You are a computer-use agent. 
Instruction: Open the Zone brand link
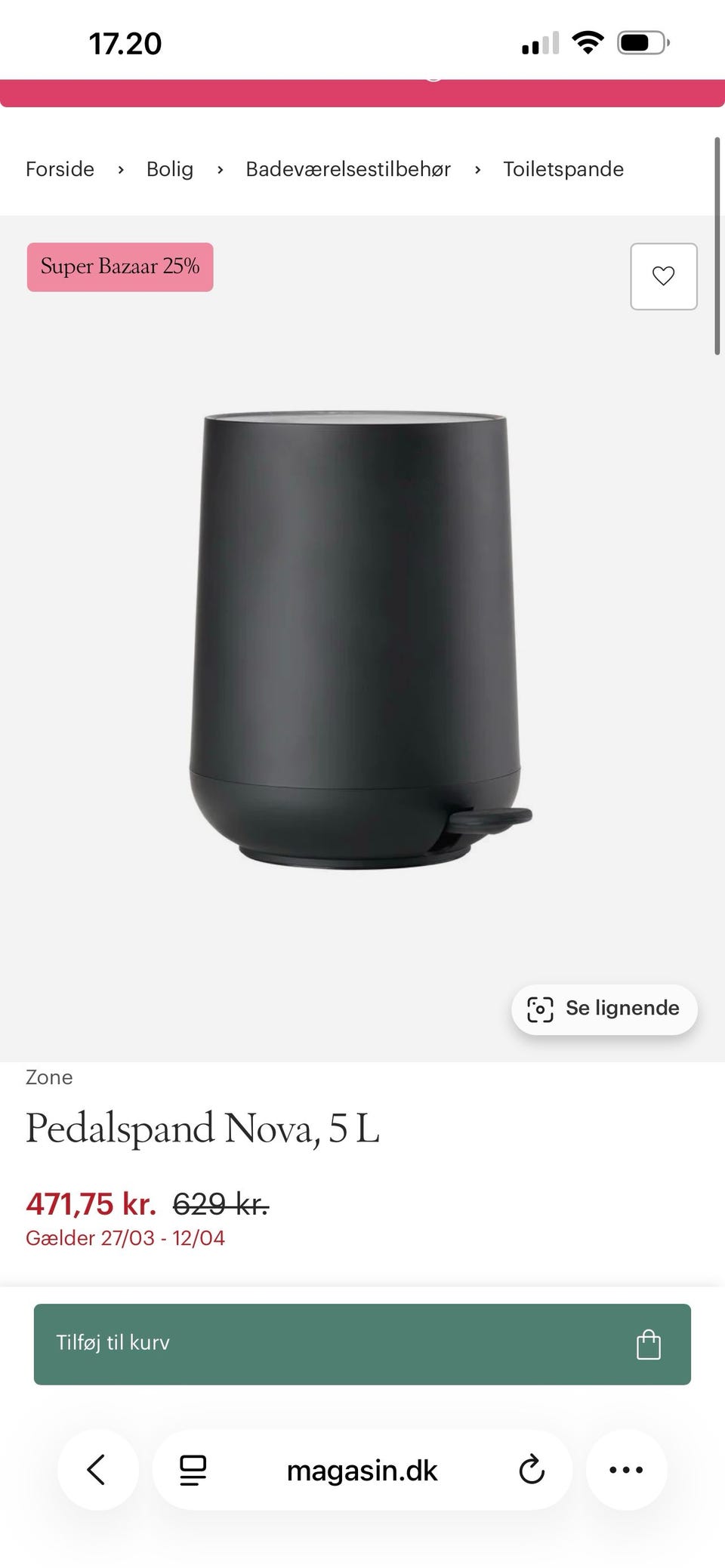click(49, 1077)
